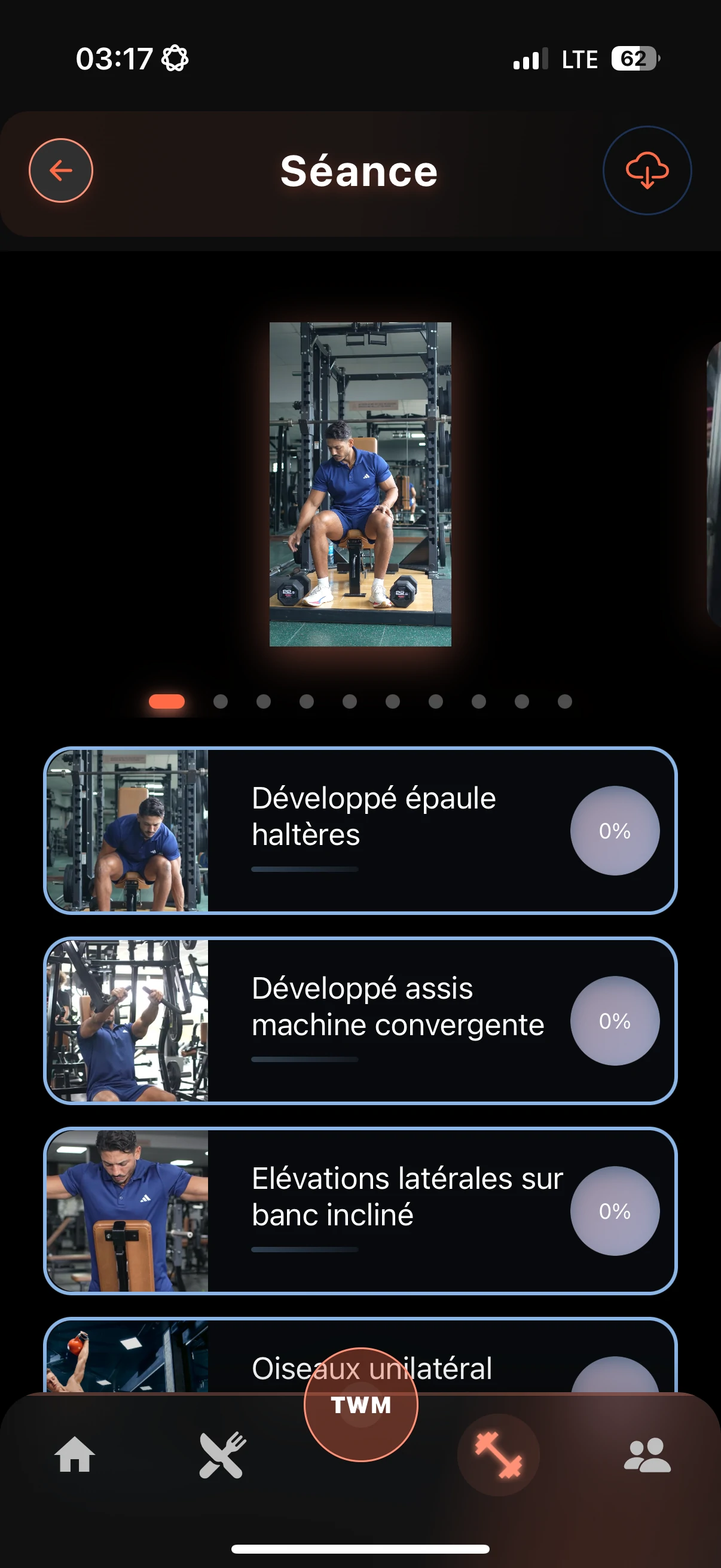Switch to the community people tab
This screenshot has height=1568, width=721.
647,1455
